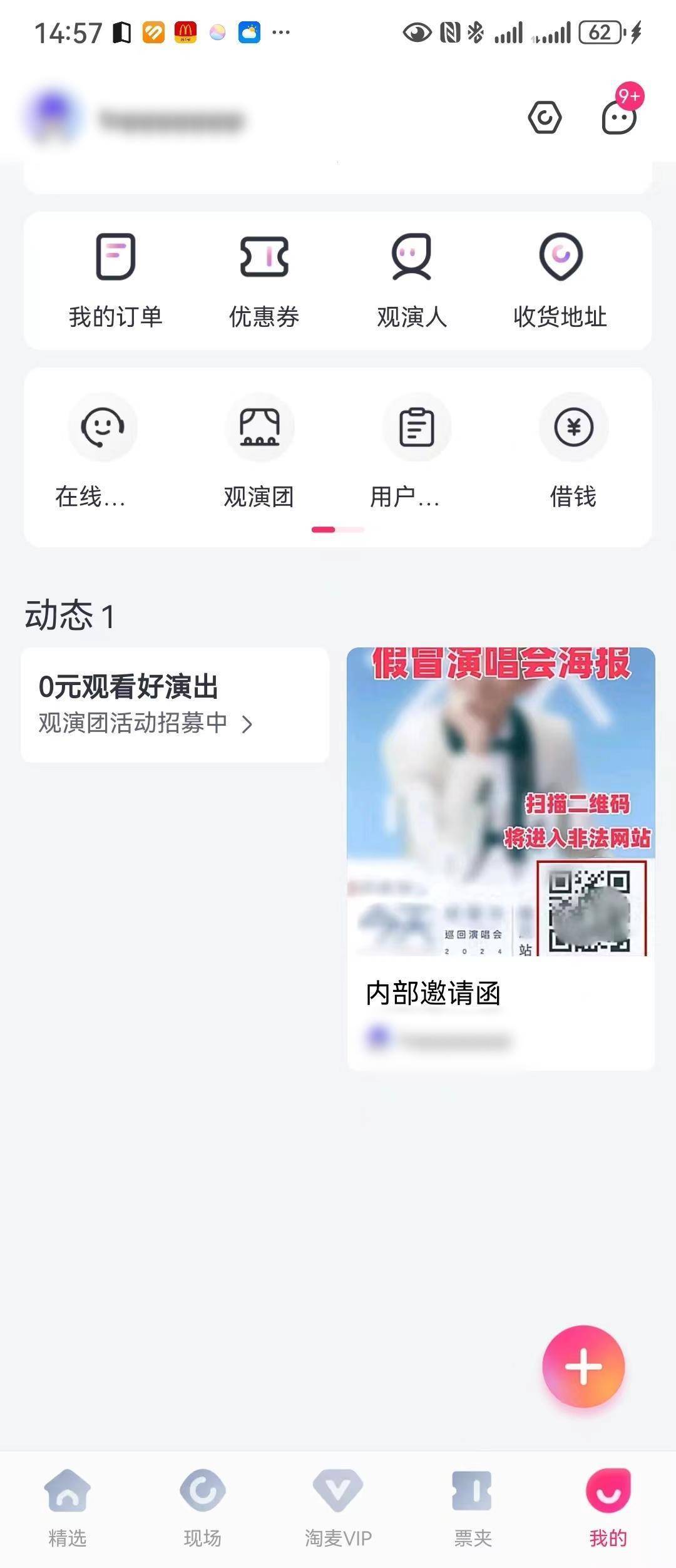Open the 观演团 viewing group feature
This screenshot has width=676, height=1568.
tap(260, 451)
